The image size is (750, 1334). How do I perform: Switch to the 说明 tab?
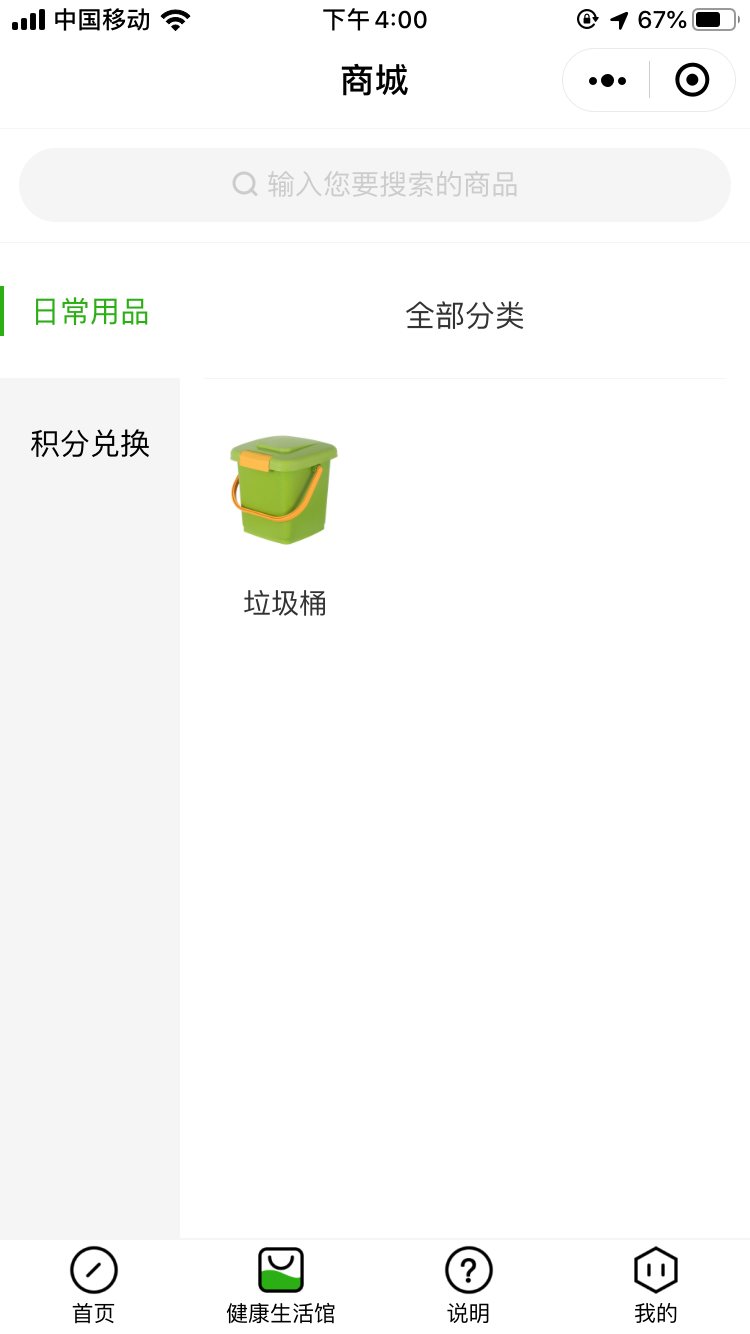[468, 1287]
